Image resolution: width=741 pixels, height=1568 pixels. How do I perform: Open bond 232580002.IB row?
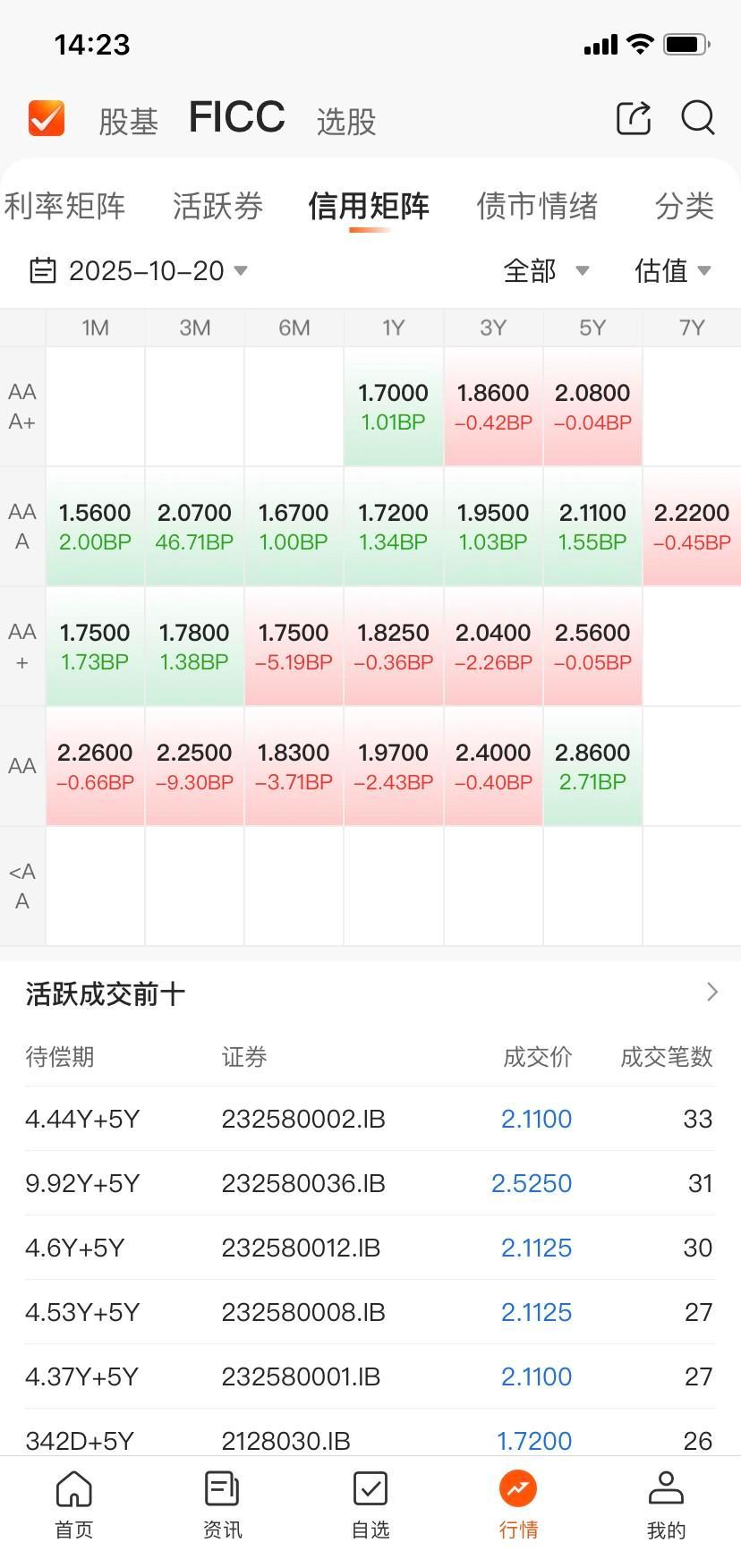pos(303,1119)
